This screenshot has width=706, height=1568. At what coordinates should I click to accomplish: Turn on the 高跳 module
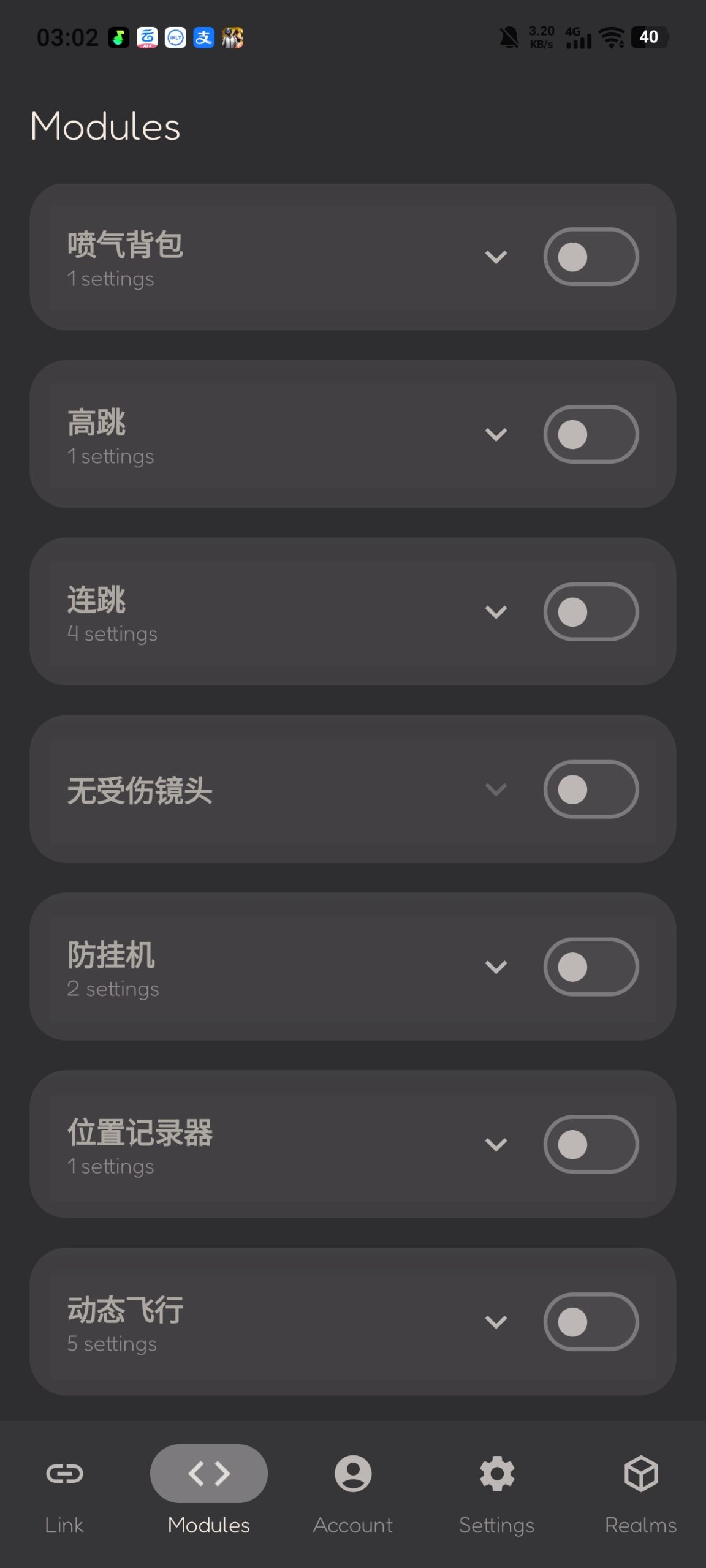[591, 434]
